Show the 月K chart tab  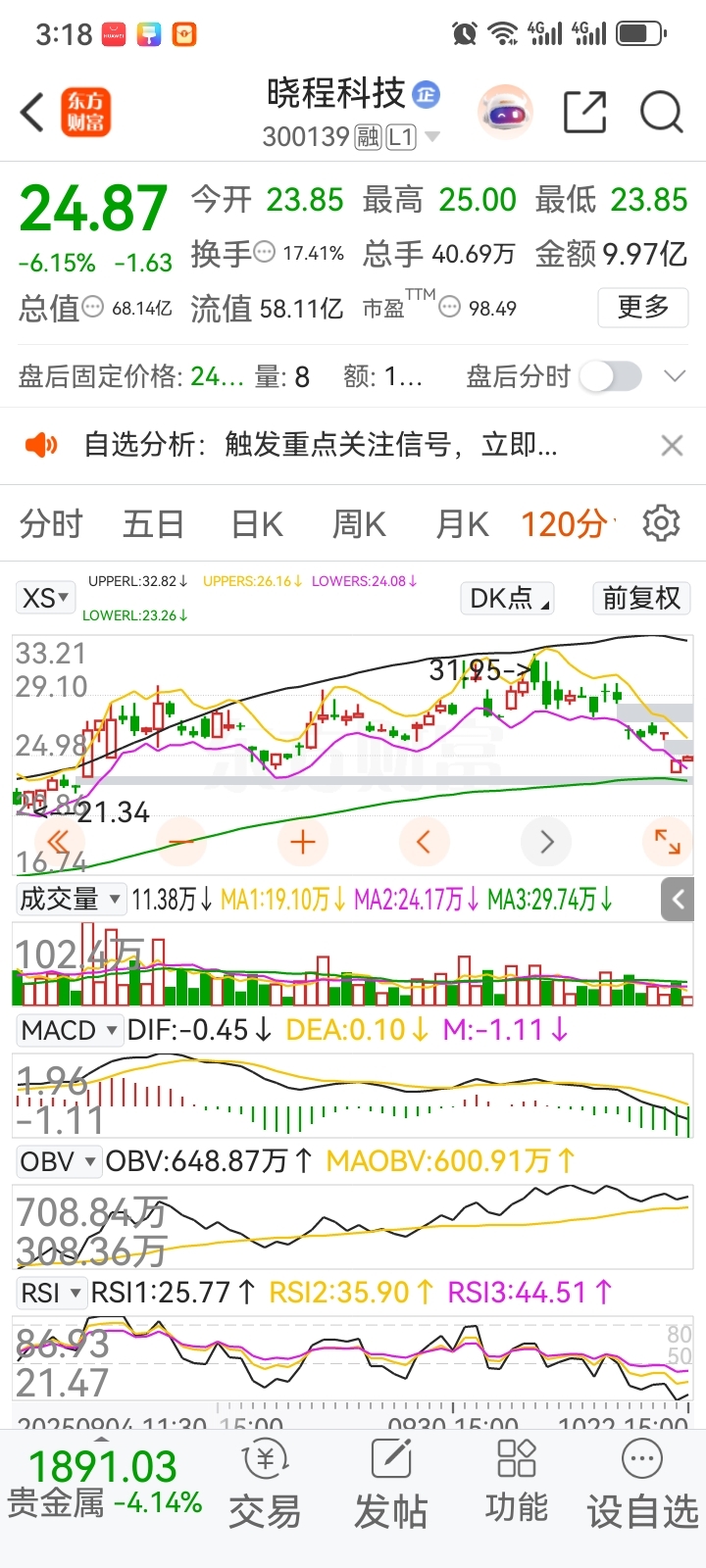point(462,524)
